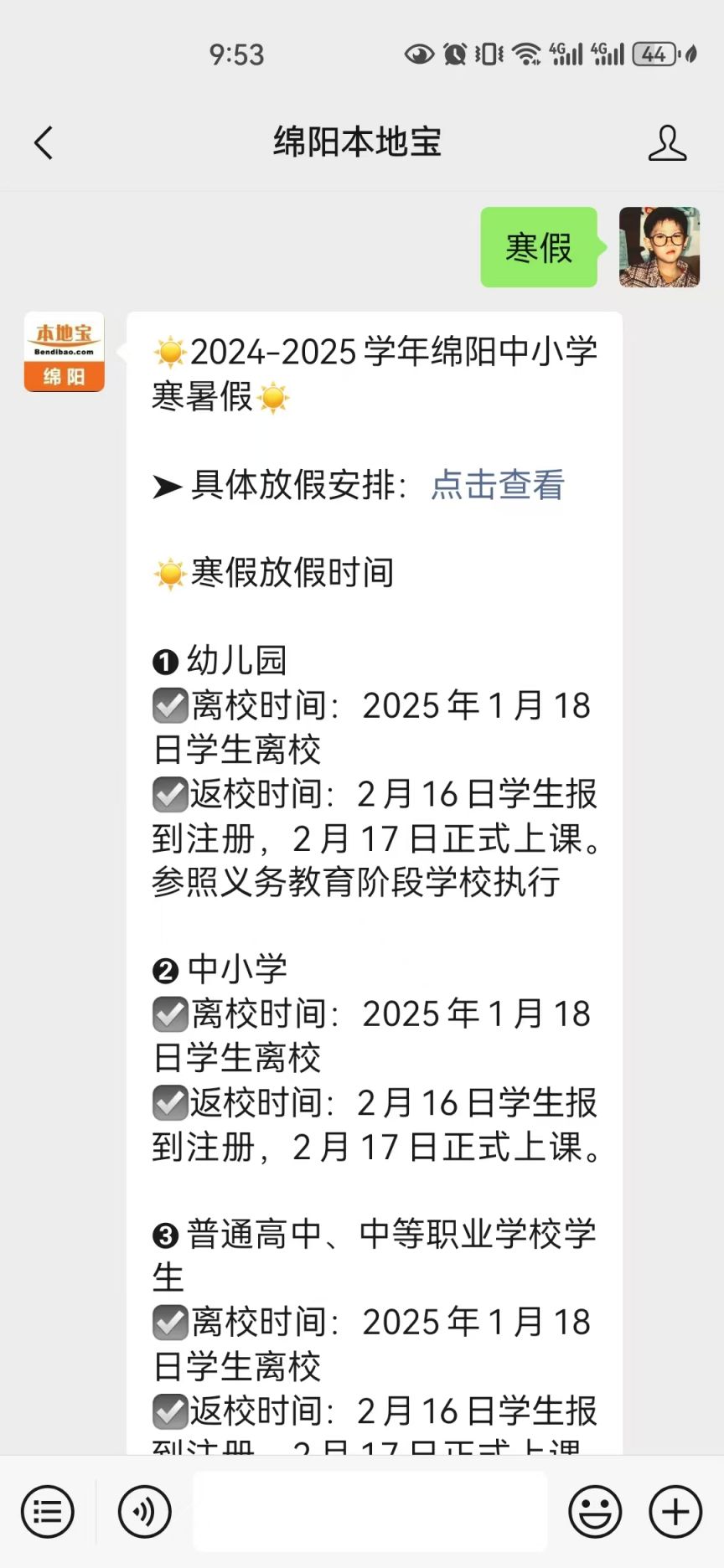Screen dimensions: 724x1568
Task: Open the 点击查看 link
Action: coord(498,484)
